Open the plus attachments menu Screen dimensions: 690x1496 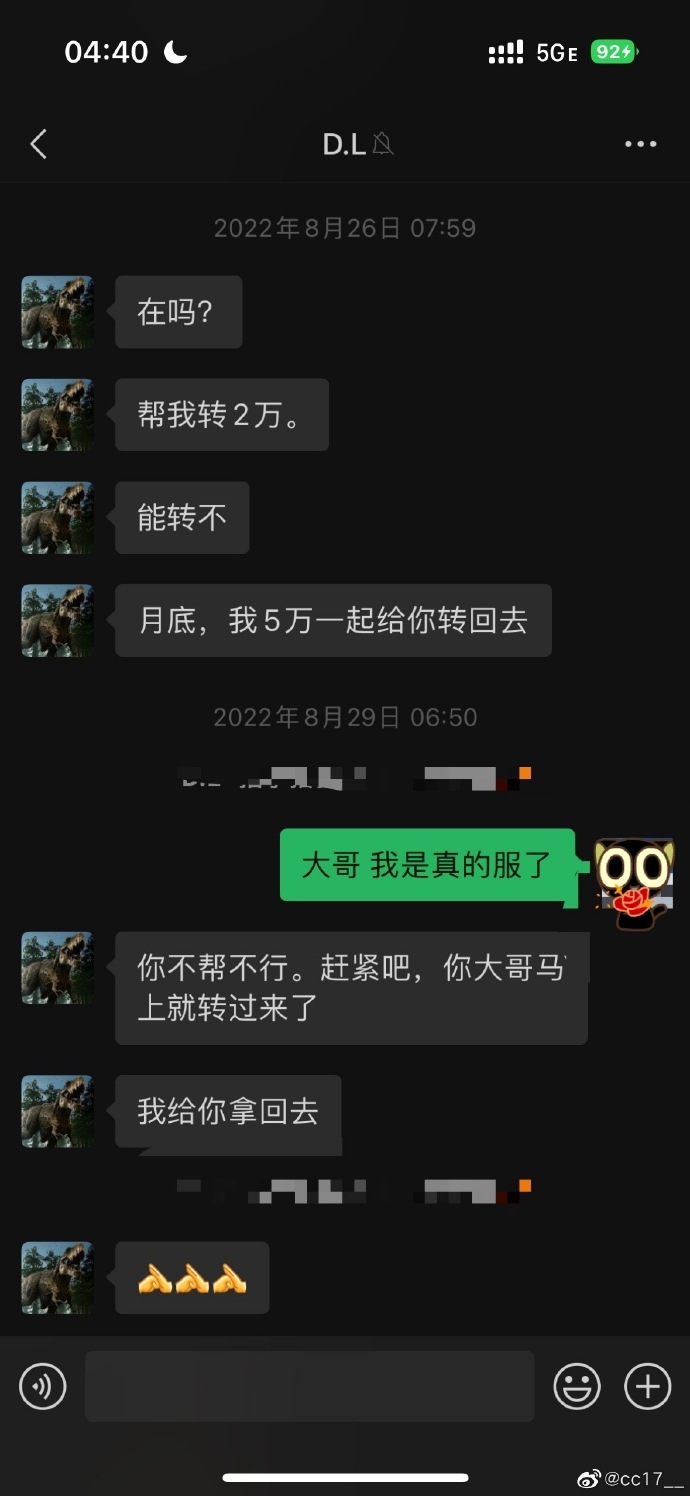(647, 1386)
